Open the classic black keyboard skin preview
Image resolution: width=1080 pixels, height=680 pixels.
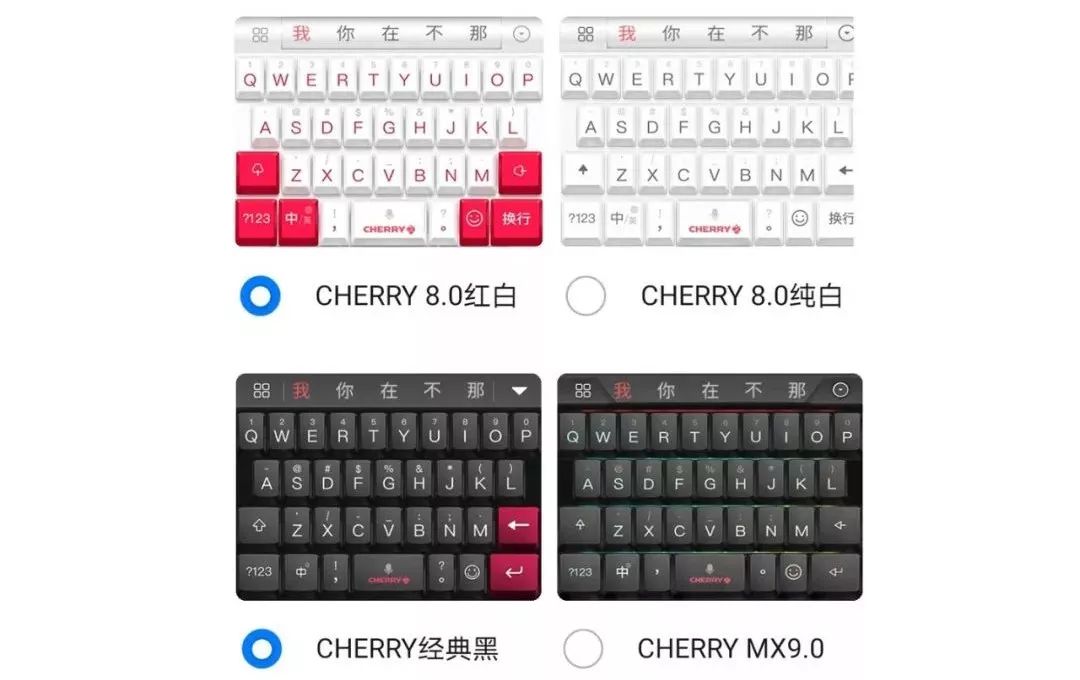[389, 487]
